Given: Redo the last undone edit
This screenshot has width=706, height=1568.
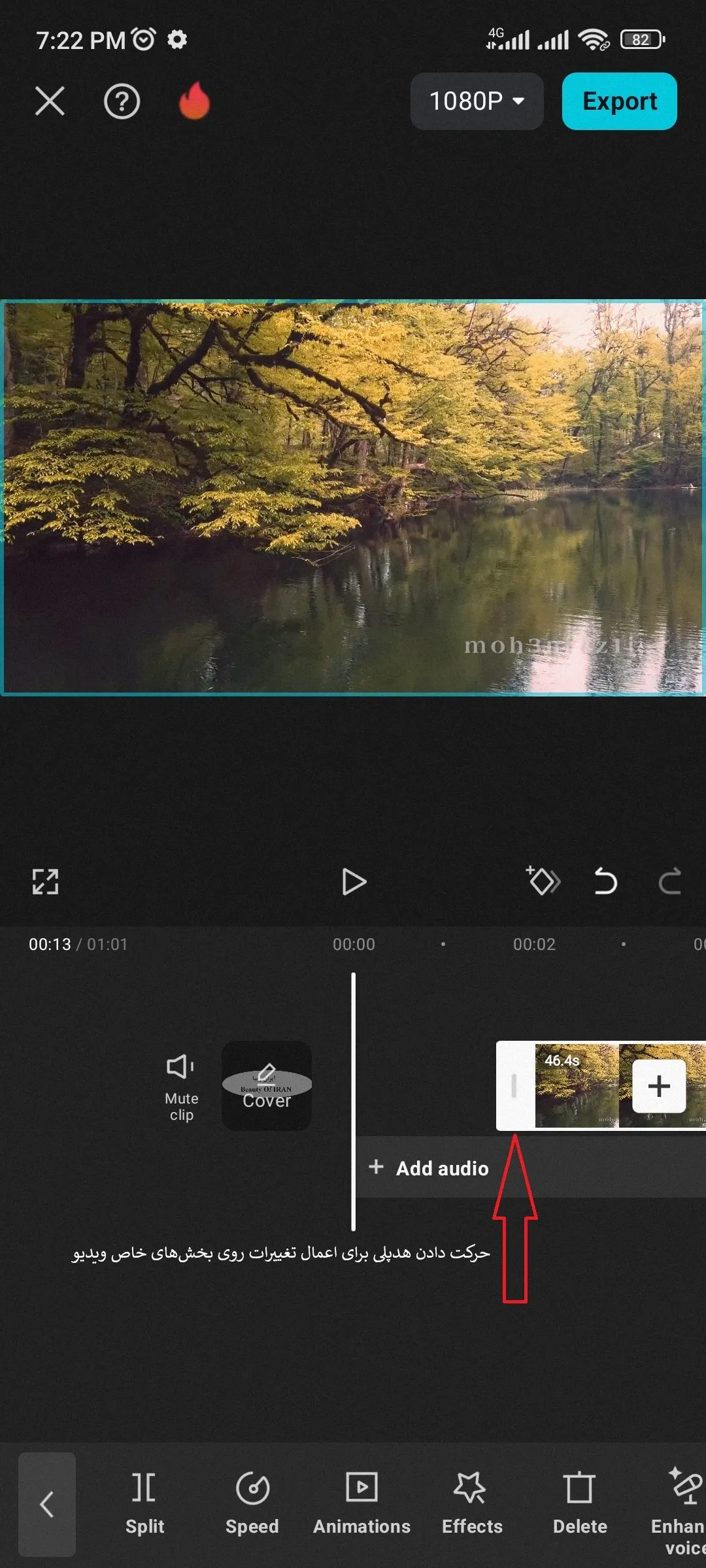Looking at the screenshot, I should coord(669,881).
